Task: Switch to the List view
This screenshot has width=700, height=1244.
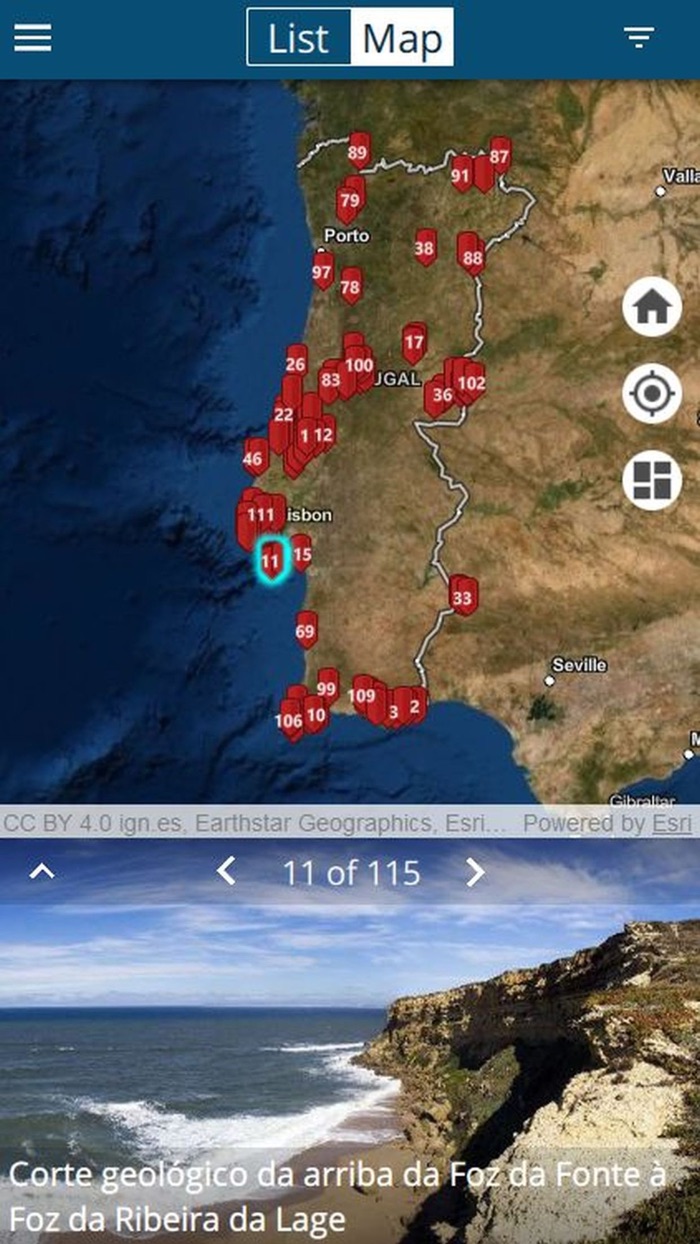Action: tap(299, 38)
